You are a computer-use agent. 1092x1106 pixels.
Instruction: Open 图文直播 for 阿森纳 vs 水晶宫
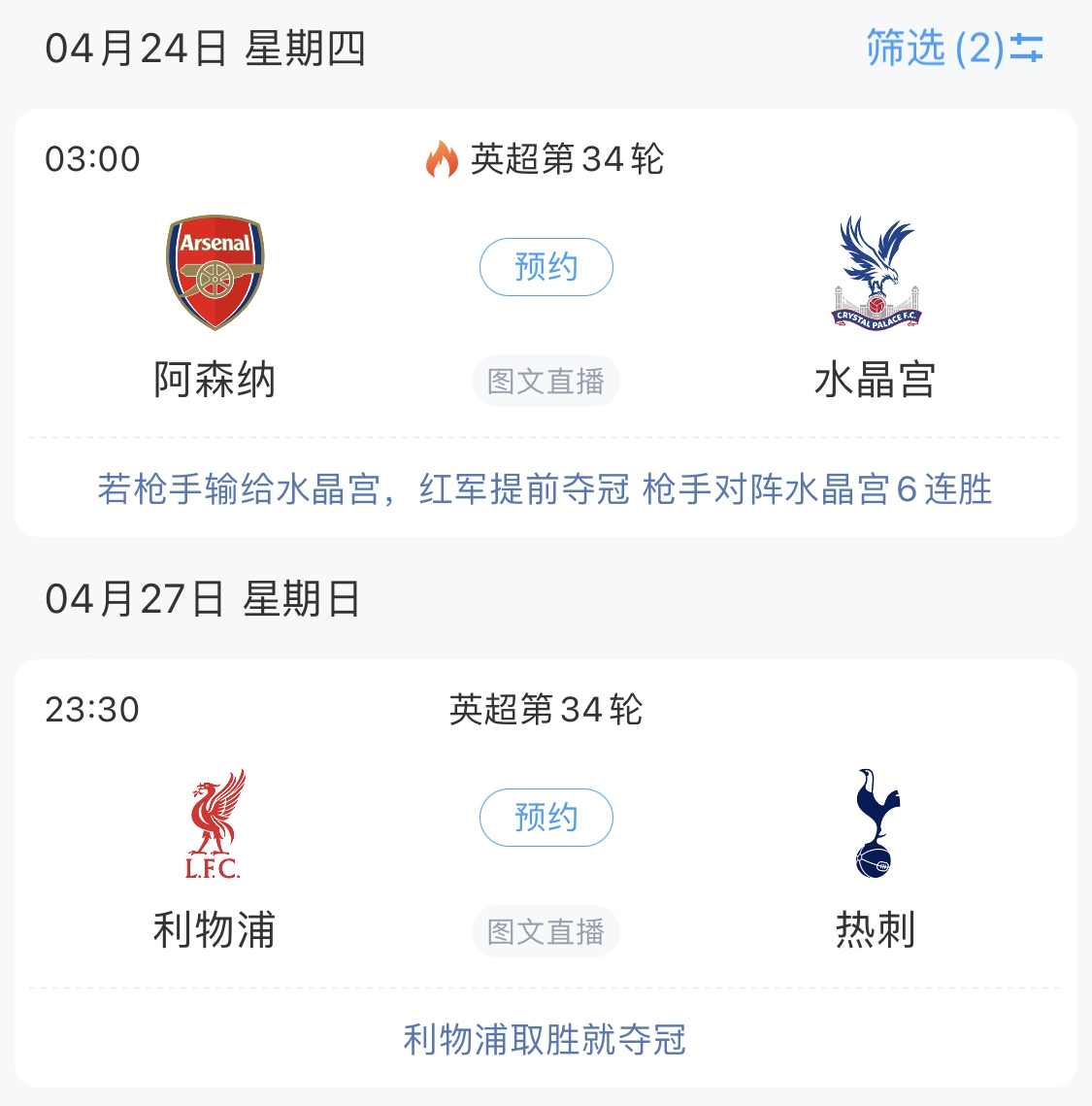546,381
